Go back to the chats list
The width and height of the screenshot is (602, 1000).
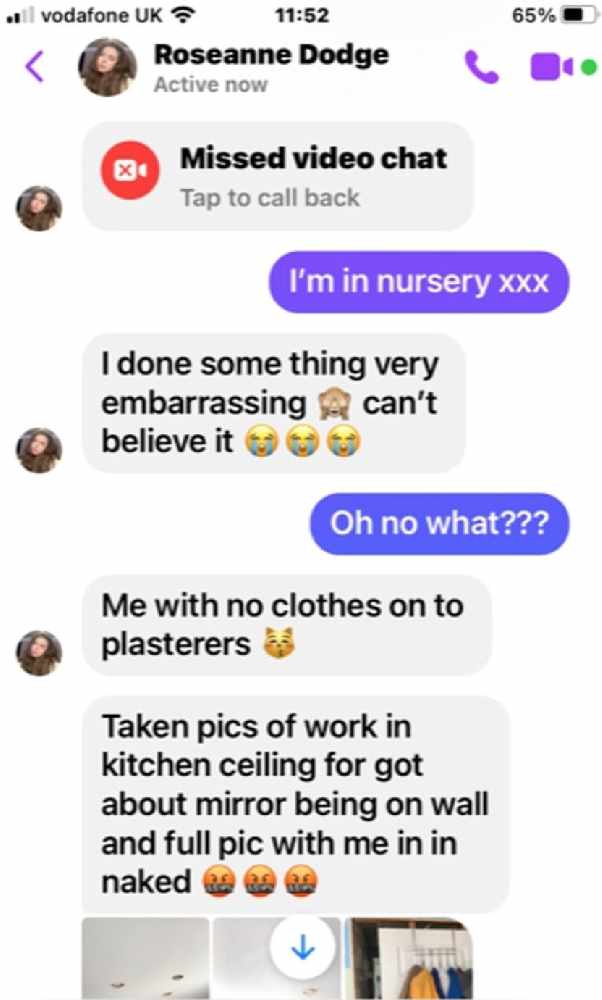[x=34, y=67]
